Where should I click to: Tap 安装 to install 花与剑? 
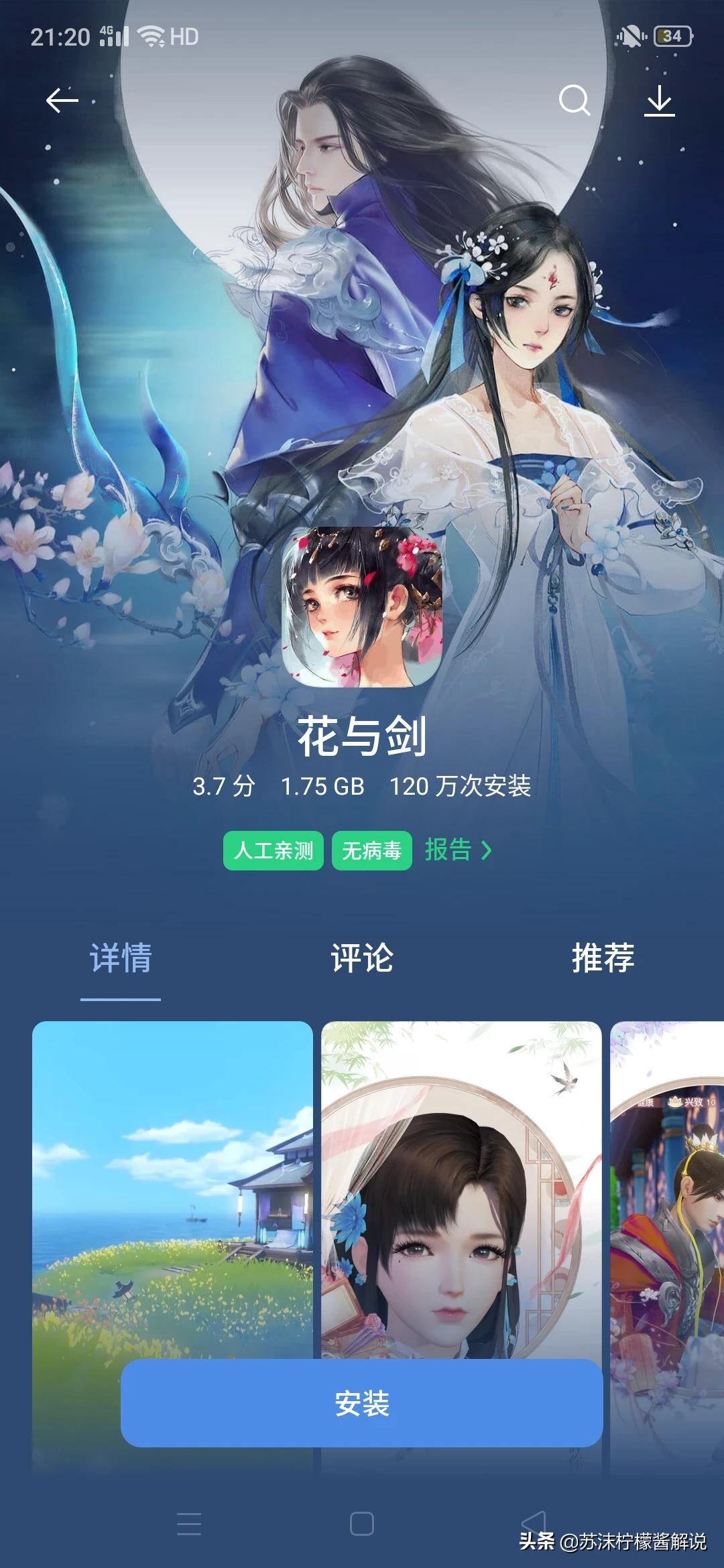point(362,1403)
